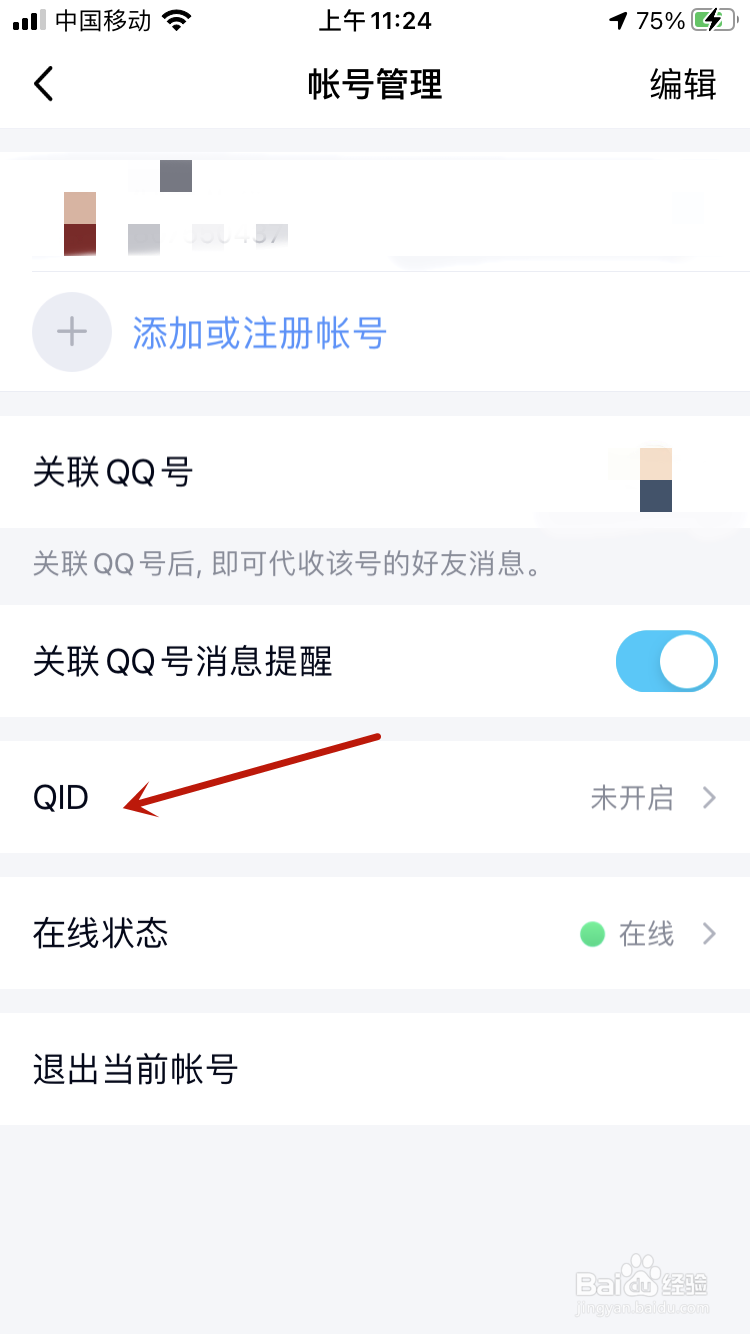Tap the chevron next to 在线
This screenshot has width=750, height=1334.
tap(710, 933)
